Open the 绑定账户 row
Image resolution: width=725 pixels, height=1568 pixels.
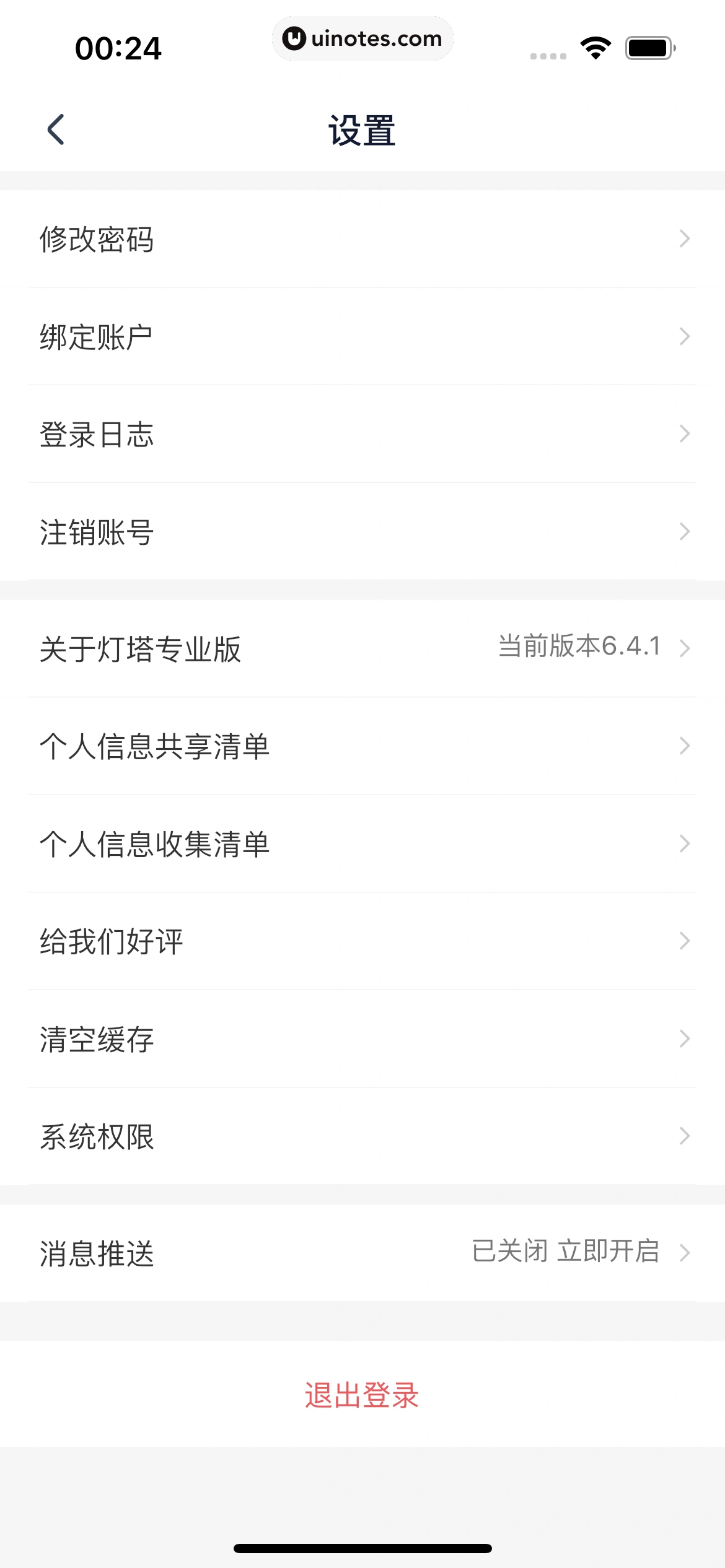click(362, 337)
